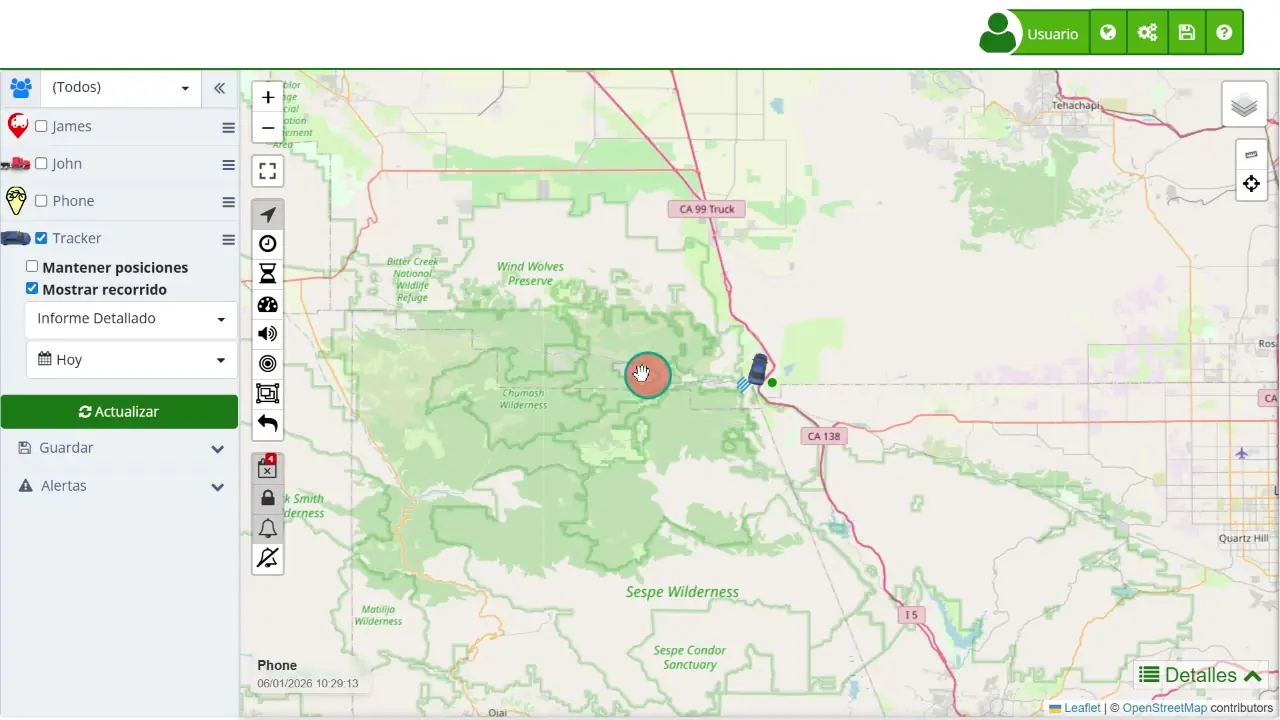
Task: Open the help question-mark button
Action: pyautogui.click(x=1224, y=33)
